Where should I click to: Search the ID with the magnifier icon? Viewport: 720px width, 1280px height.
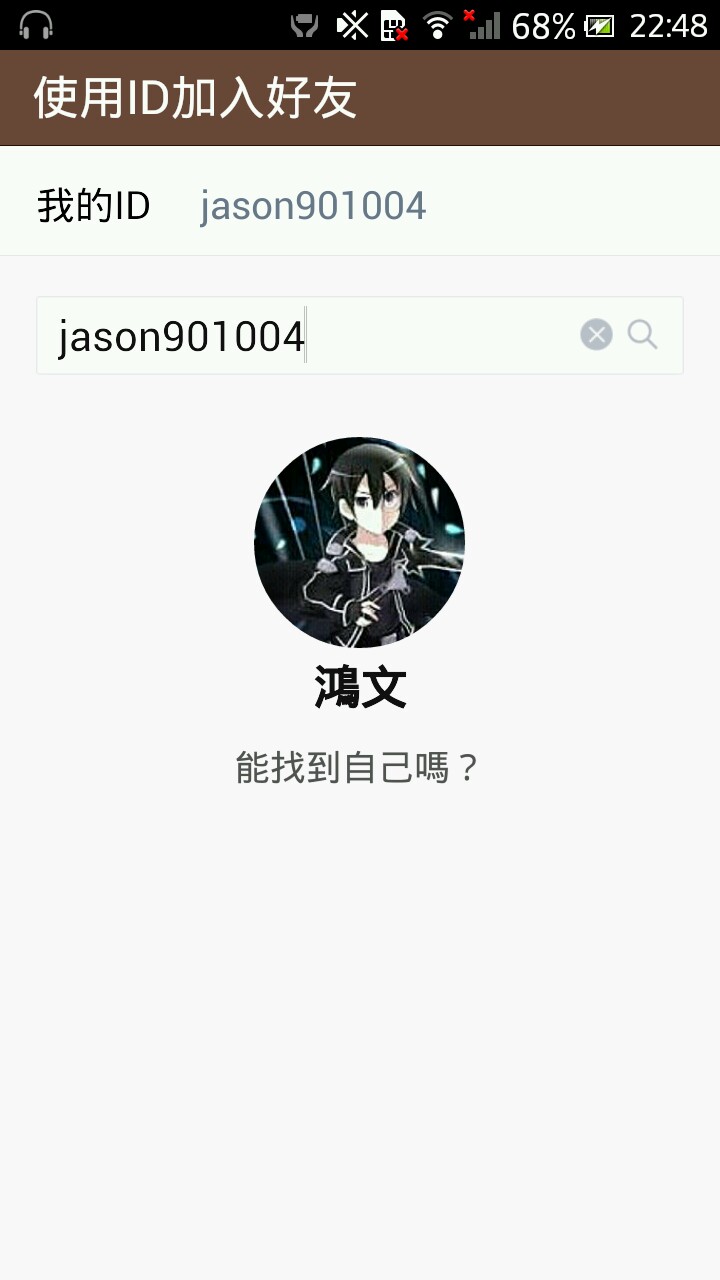[x=643, y=335]
